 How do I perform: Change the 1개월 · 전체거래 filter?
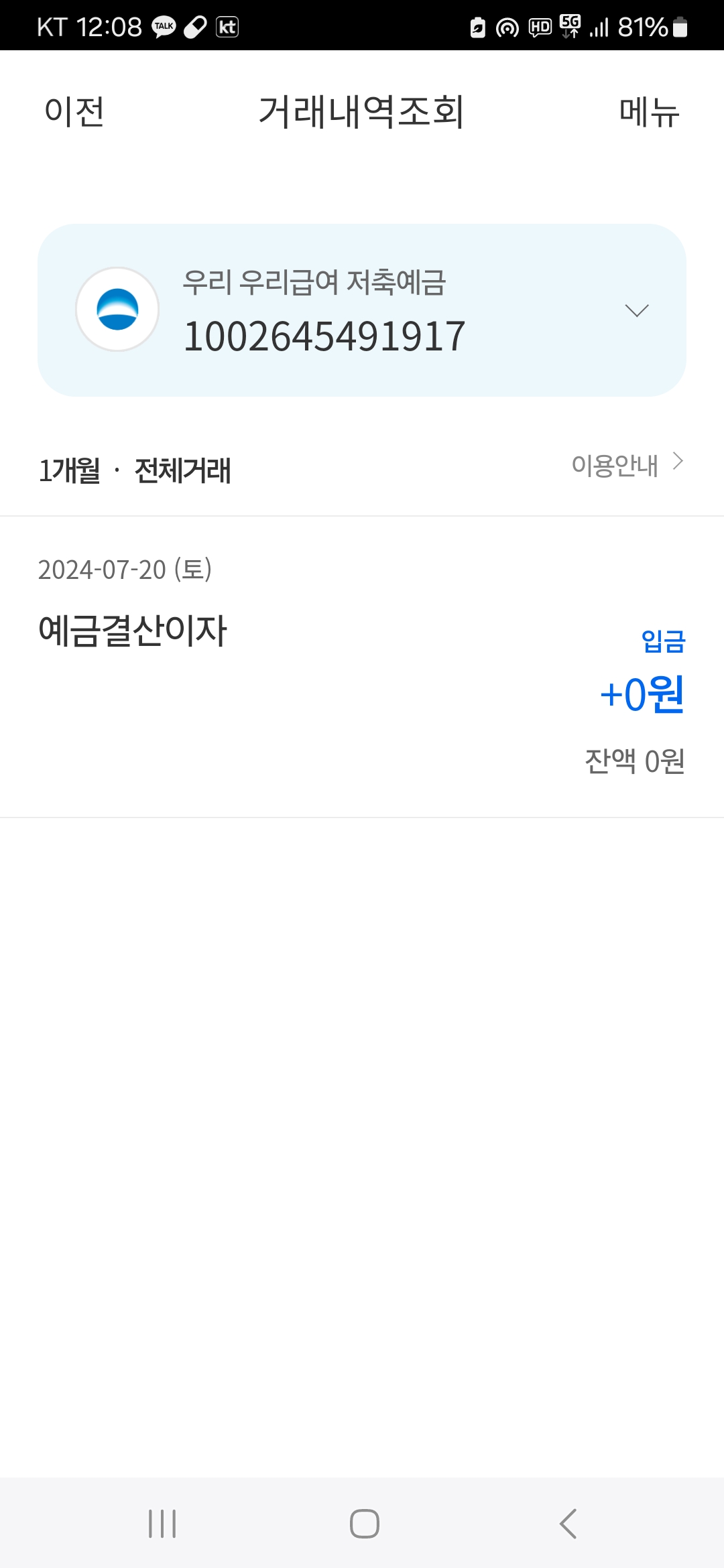135,470
